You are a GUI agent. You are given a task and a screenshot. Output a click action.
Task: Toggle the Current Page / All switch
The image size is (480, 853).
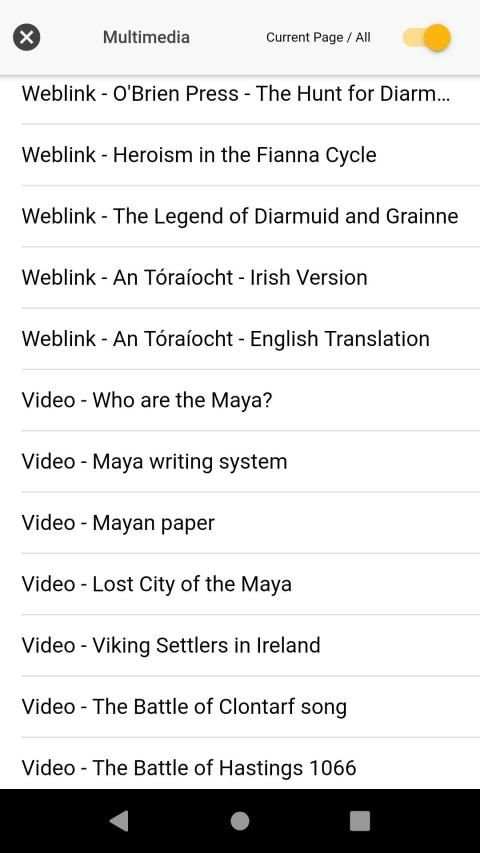coord(427,38)
